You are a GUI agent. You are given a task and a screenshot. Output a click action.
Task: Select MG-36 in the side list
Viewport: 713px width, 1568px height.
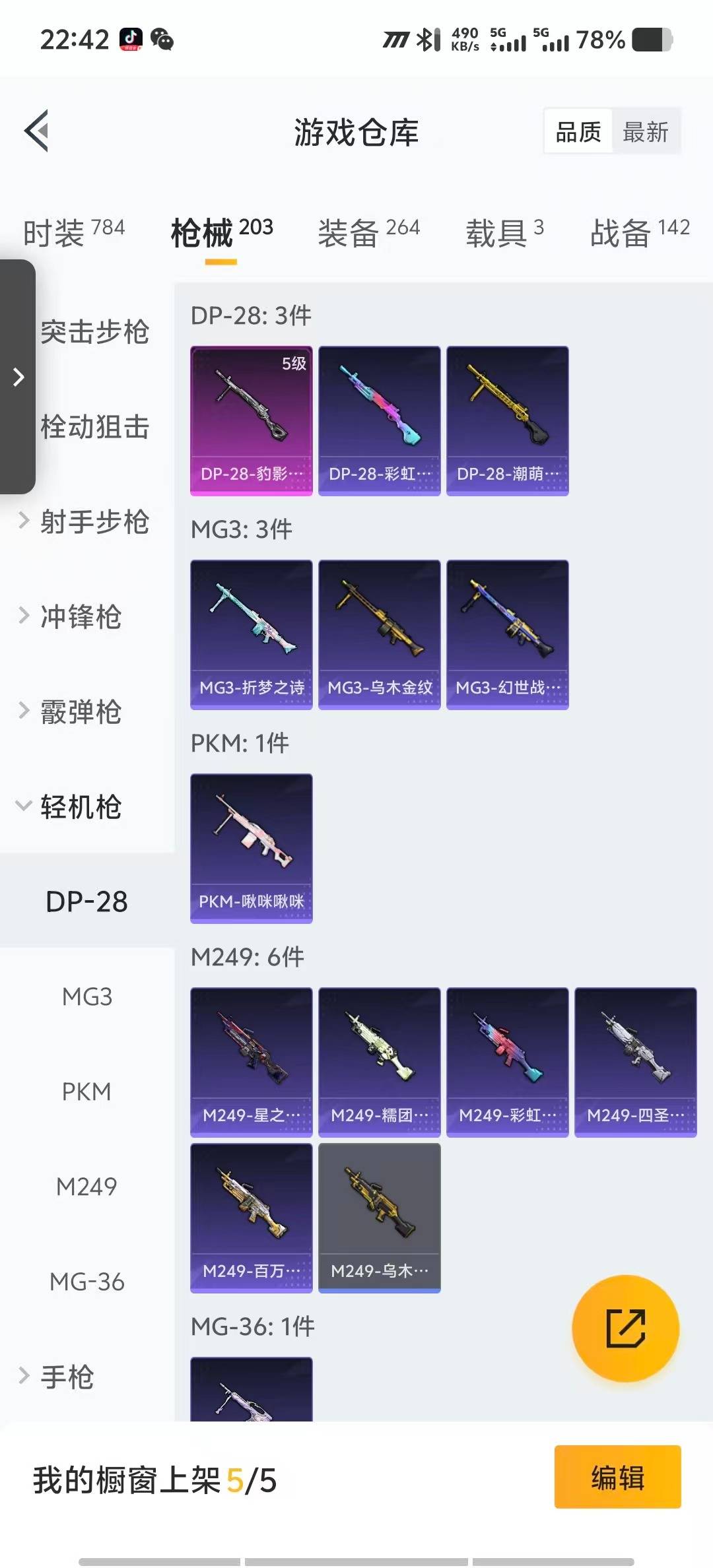click(x=87, y=1282)
